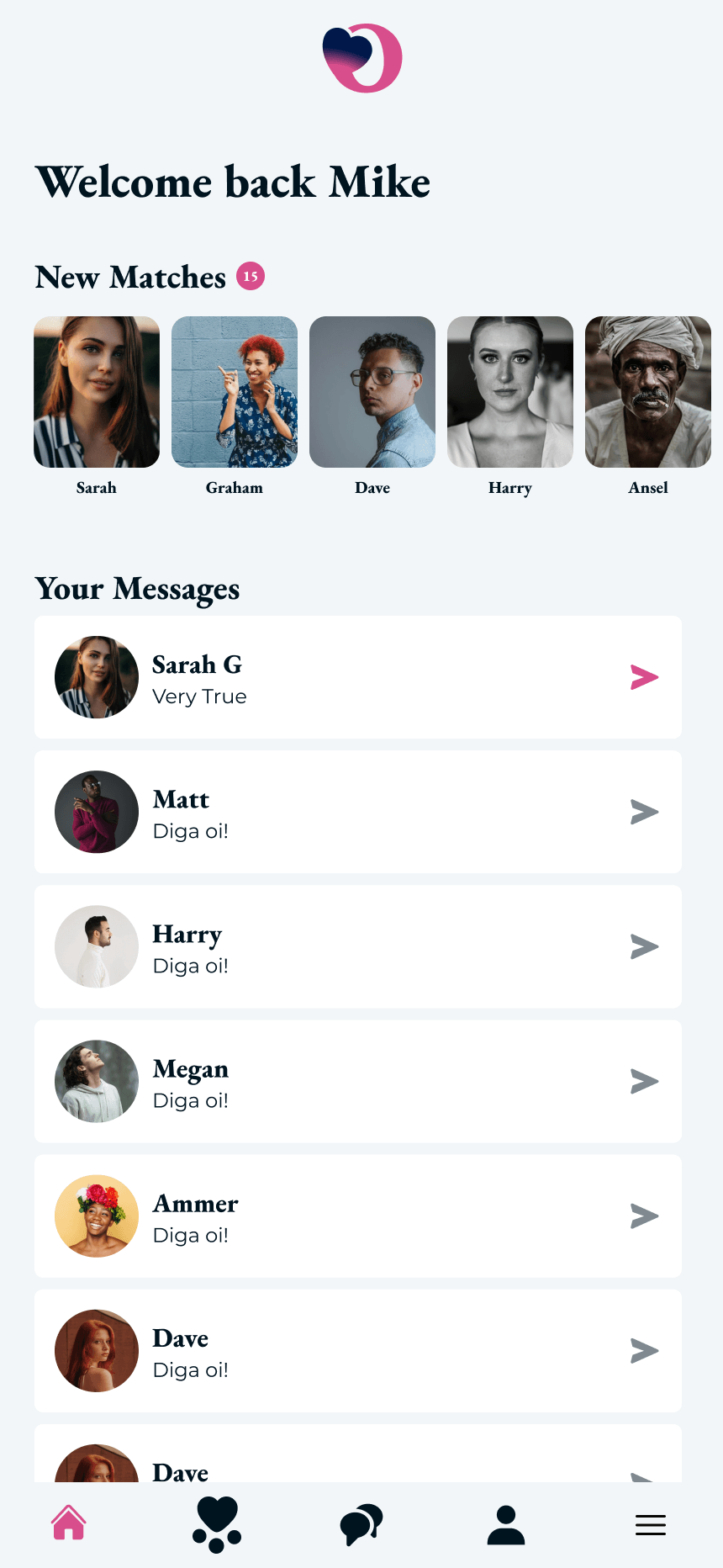Screen dimensions: 723x1568
Task: Tap the arrow icon beside Ammer
Action: pyautogui.click(x=644, y=1216)
